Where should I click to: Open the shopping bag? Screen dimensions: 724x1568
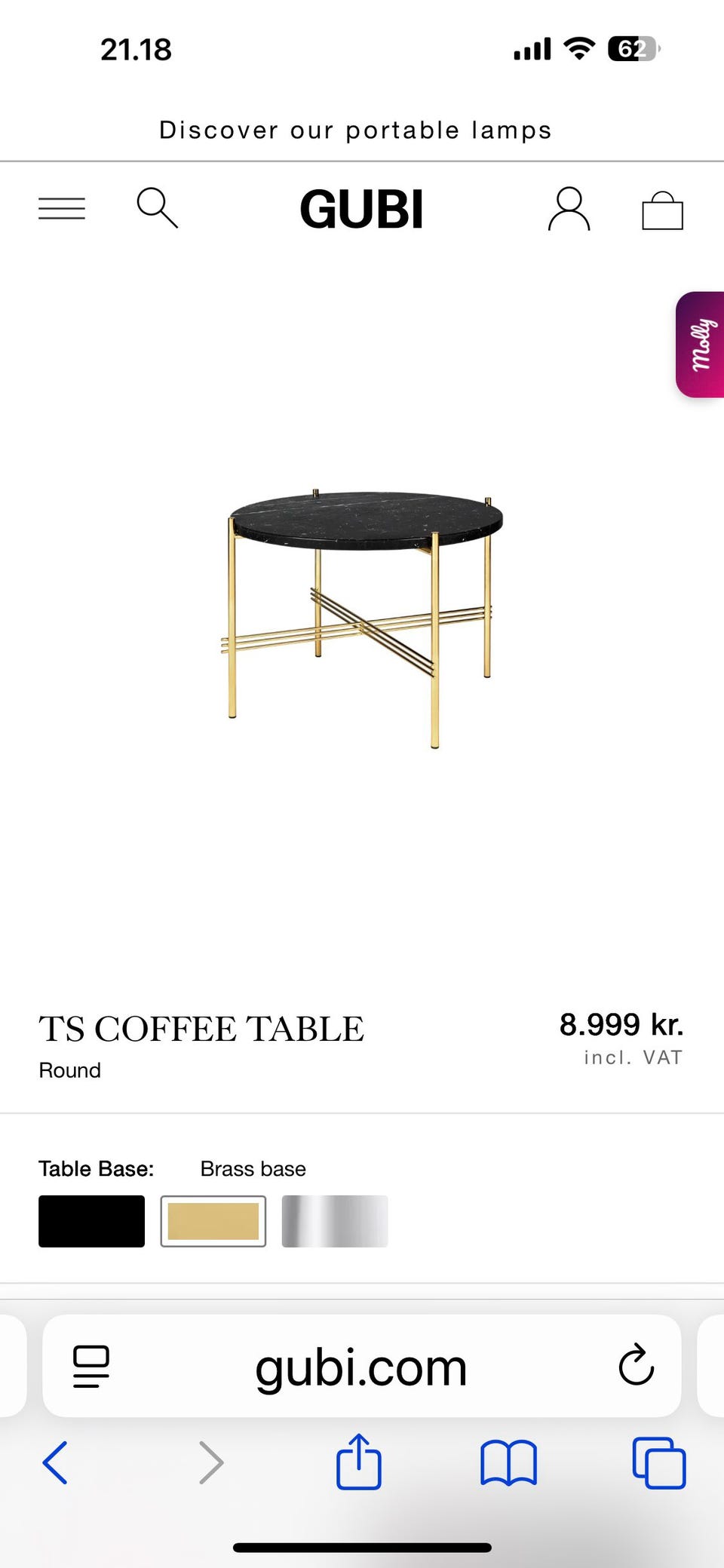click(662, 210)
